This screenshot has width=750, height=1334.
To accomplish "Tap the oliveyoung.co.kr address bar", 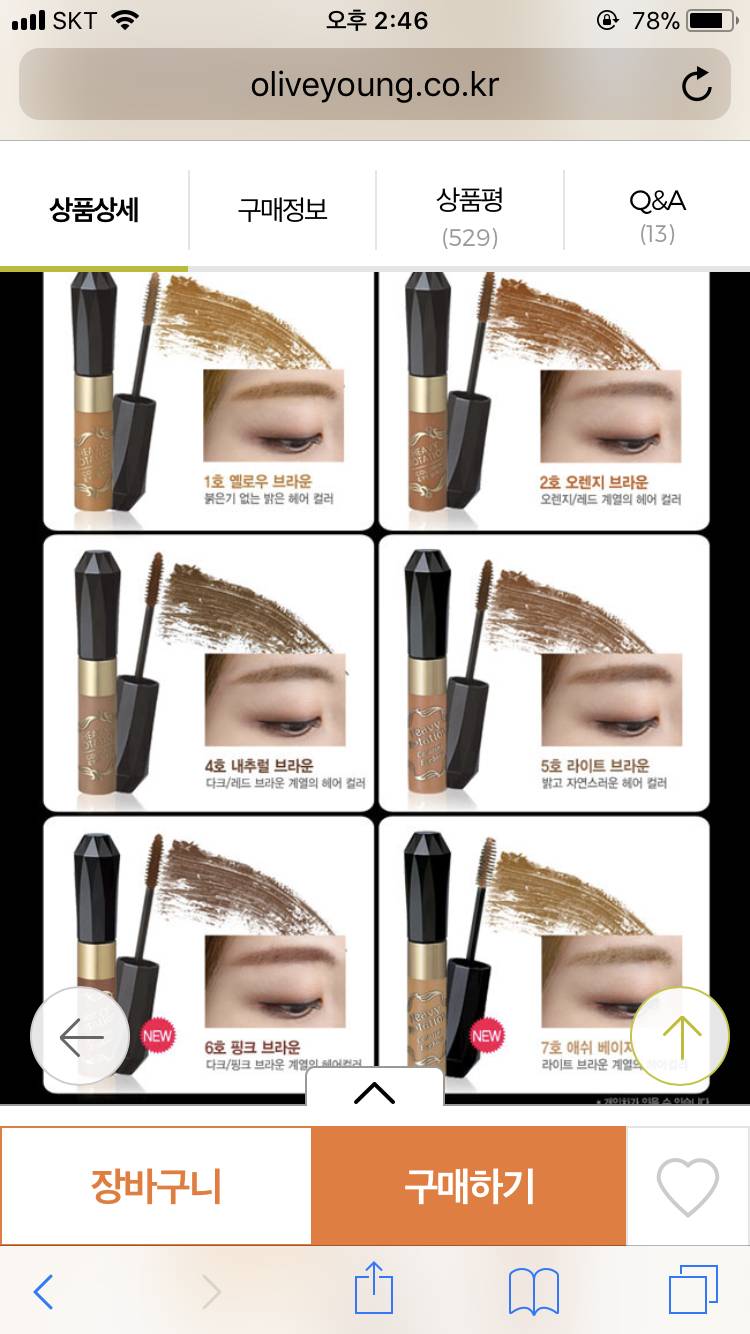I will [374, 85].
